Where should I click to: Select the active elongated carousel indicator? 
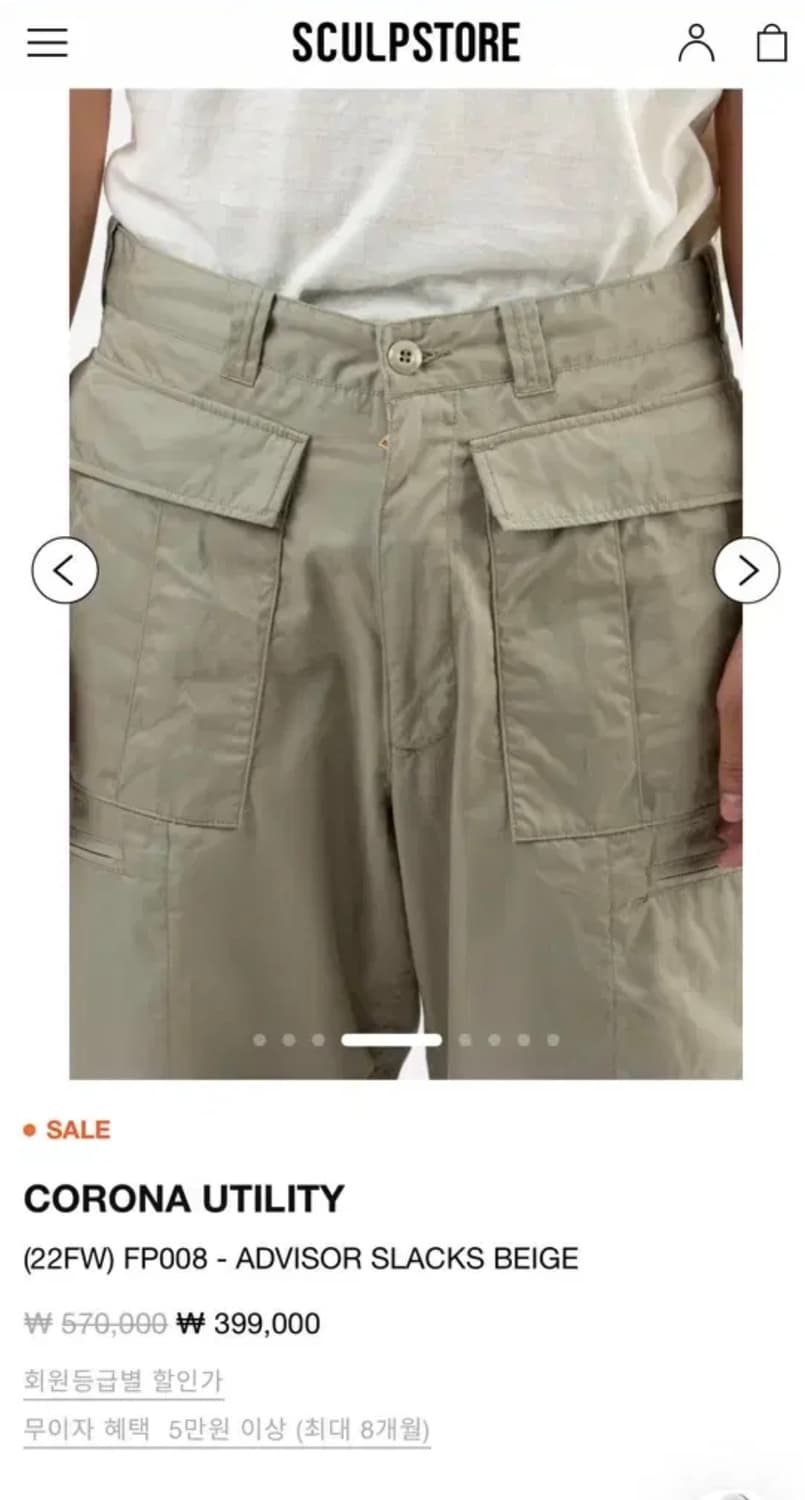(x=390, y=1040)
